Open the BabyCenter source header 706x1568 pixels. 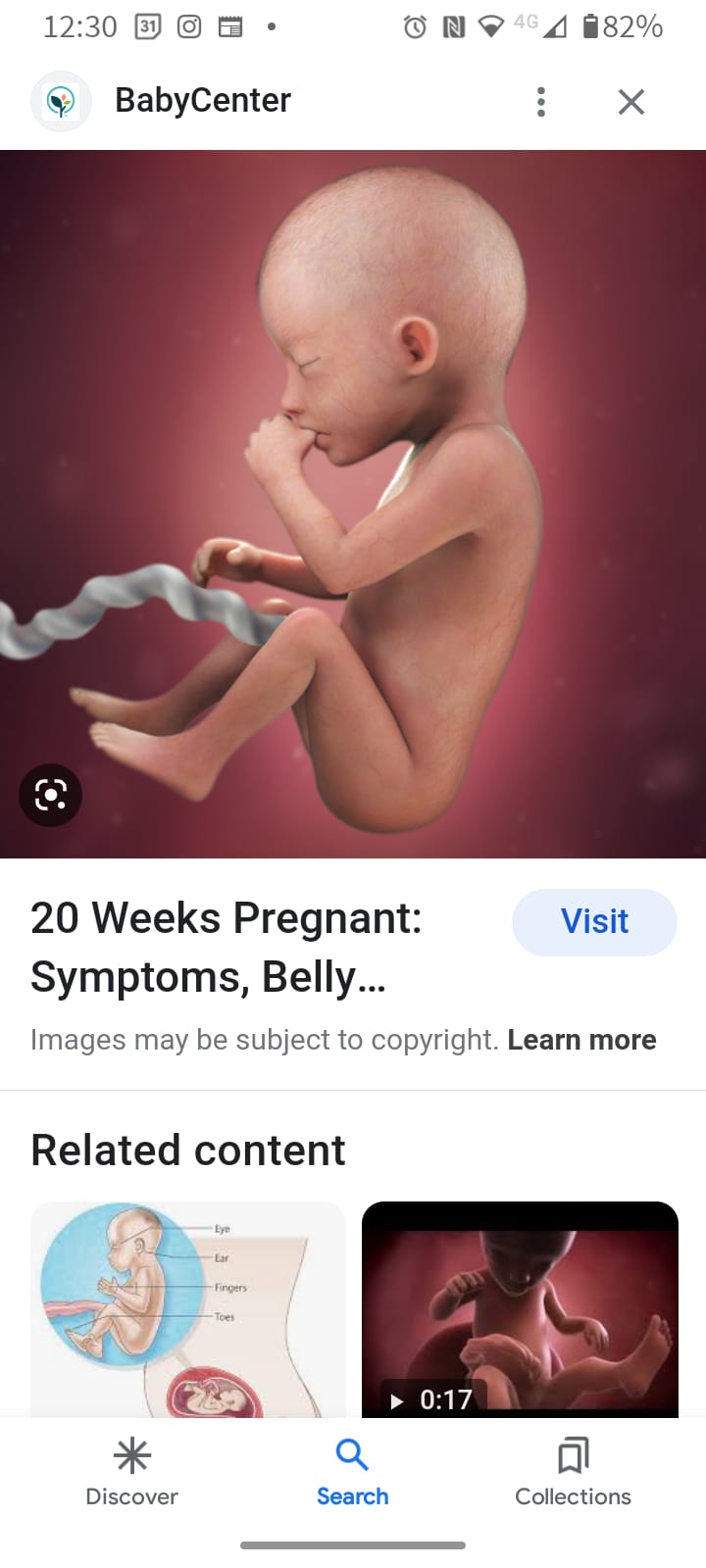click(202, 100)
